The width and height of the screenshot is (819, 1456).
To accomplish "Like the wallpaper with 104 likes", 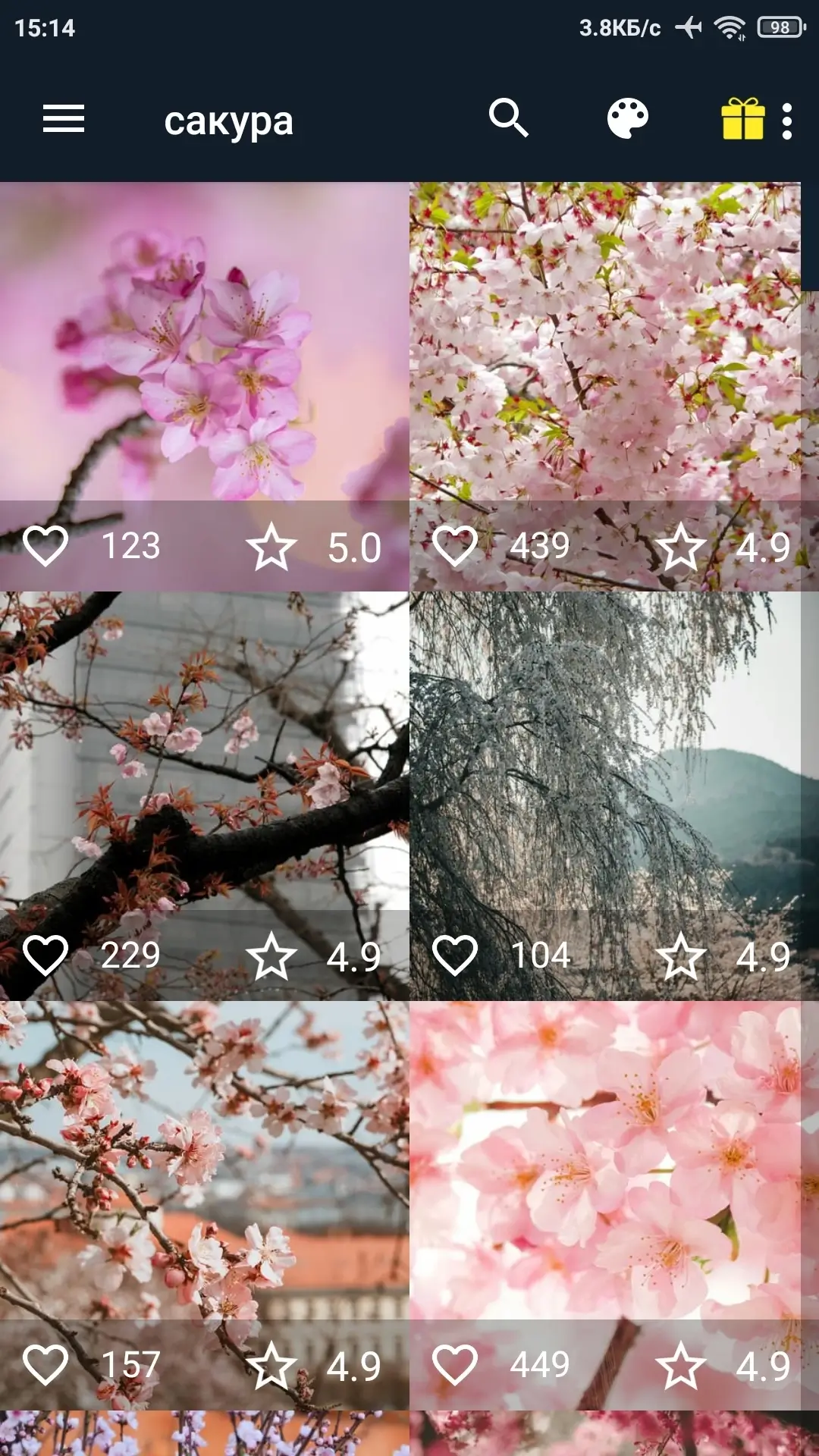I will [x=455, y=955].
